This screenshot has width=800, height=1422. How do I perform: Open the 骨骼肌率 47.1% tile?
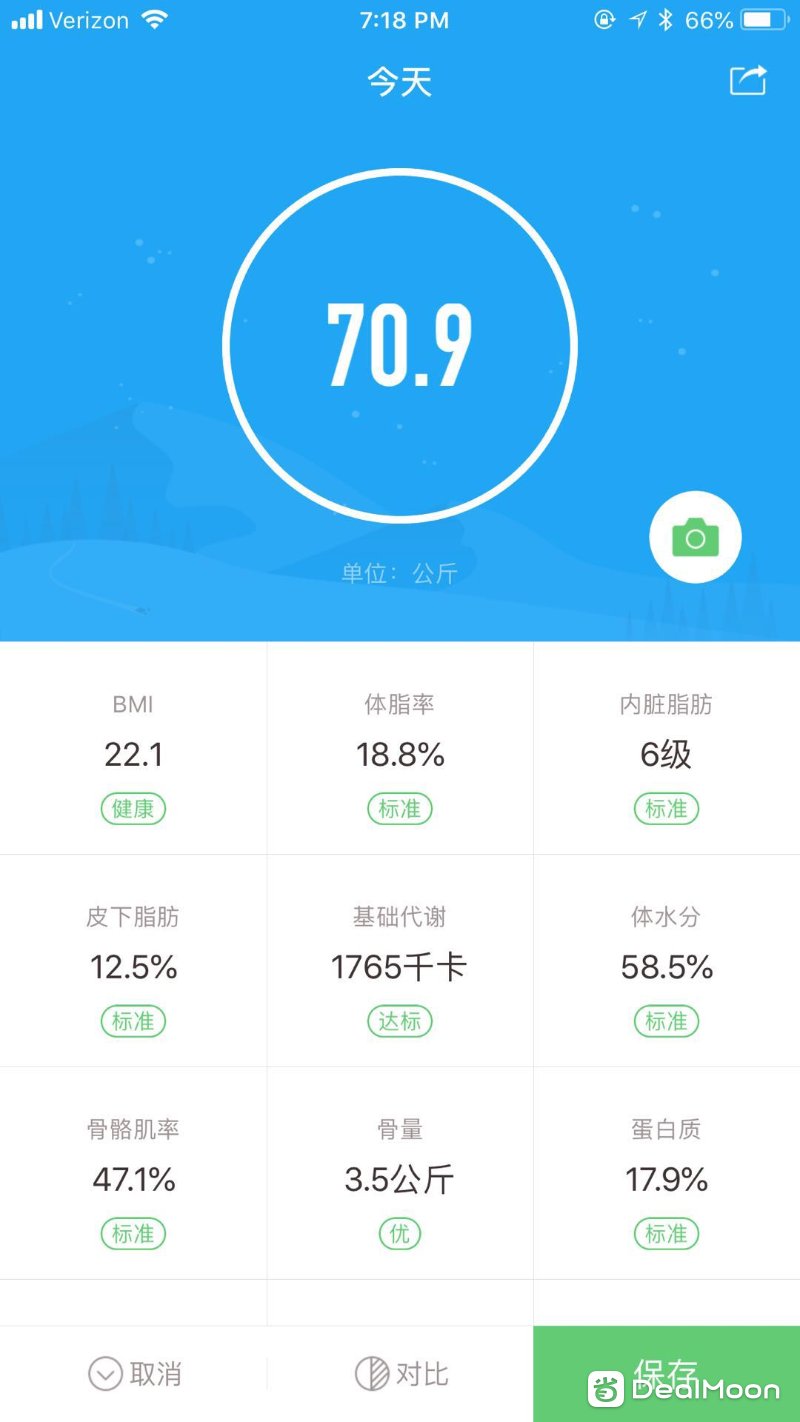click(x=133, y=1178)
